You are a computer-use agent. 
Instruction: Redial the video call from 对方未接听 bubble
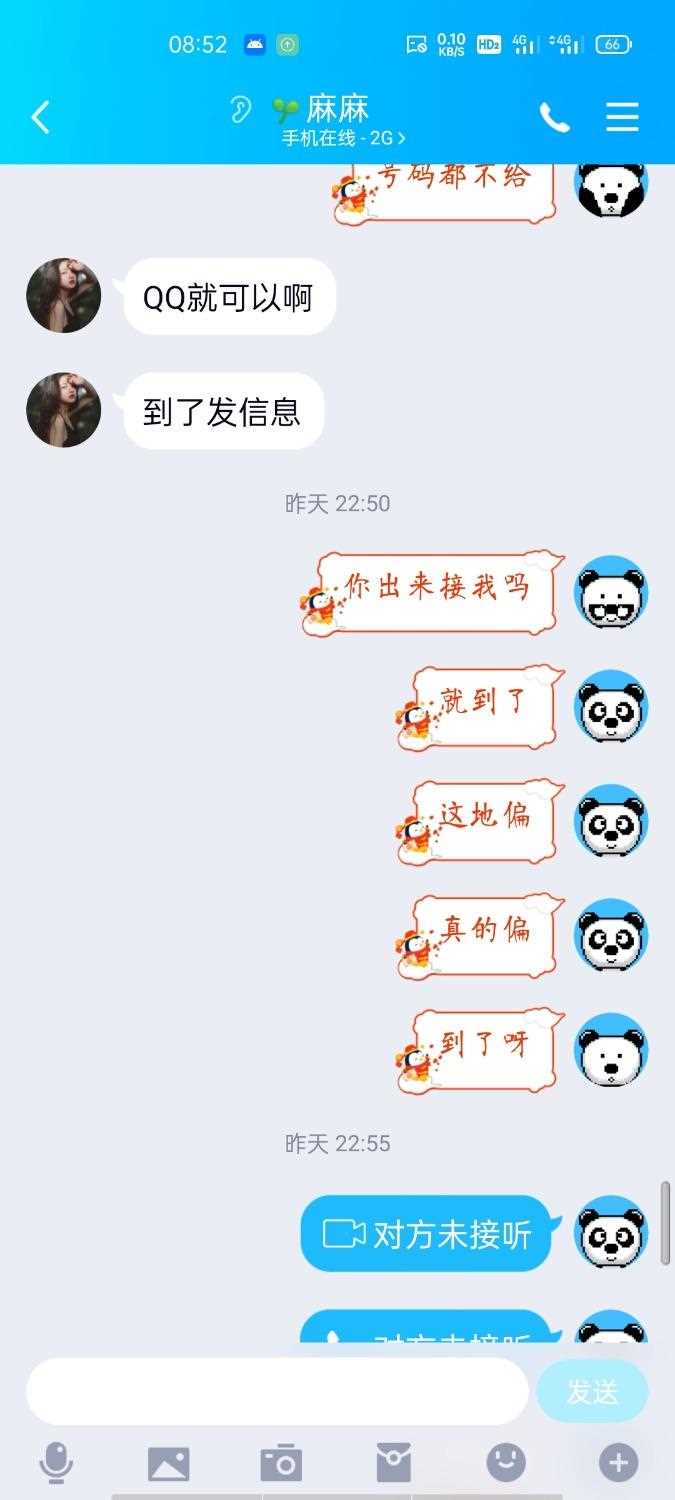(427, 1234)
